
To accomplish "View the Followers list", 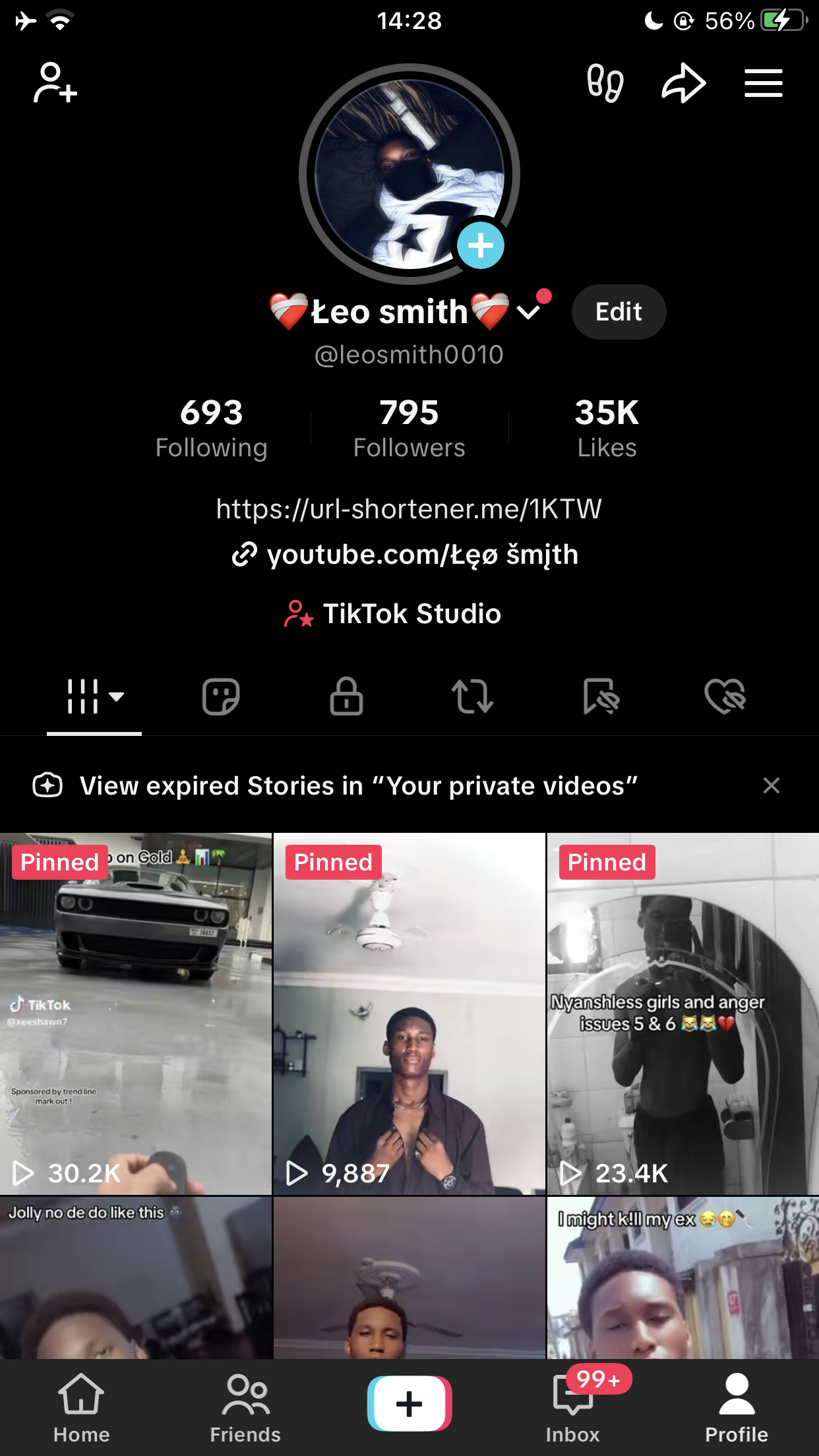I will click(x=409, y=429).
